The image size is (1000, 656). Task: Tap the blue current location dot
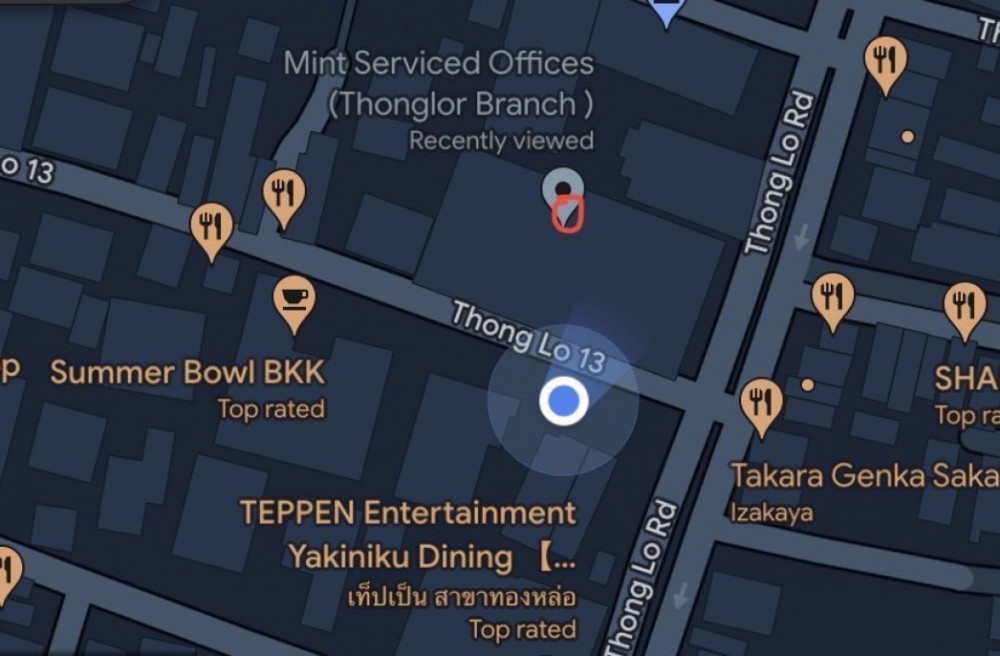click(563, 402)
